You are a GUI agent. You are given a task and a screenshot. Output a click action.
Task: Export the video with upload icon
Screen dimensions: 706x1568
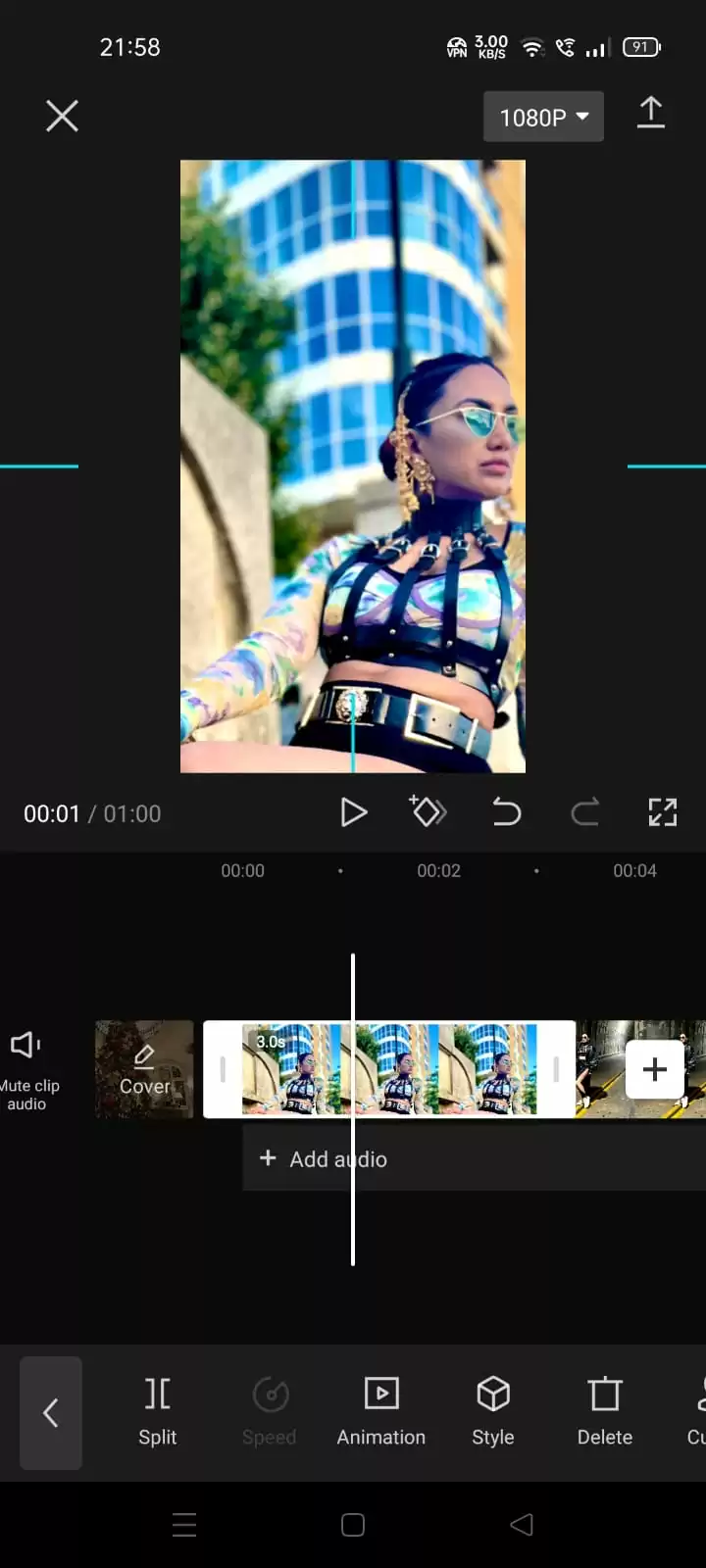pos(650,114)
